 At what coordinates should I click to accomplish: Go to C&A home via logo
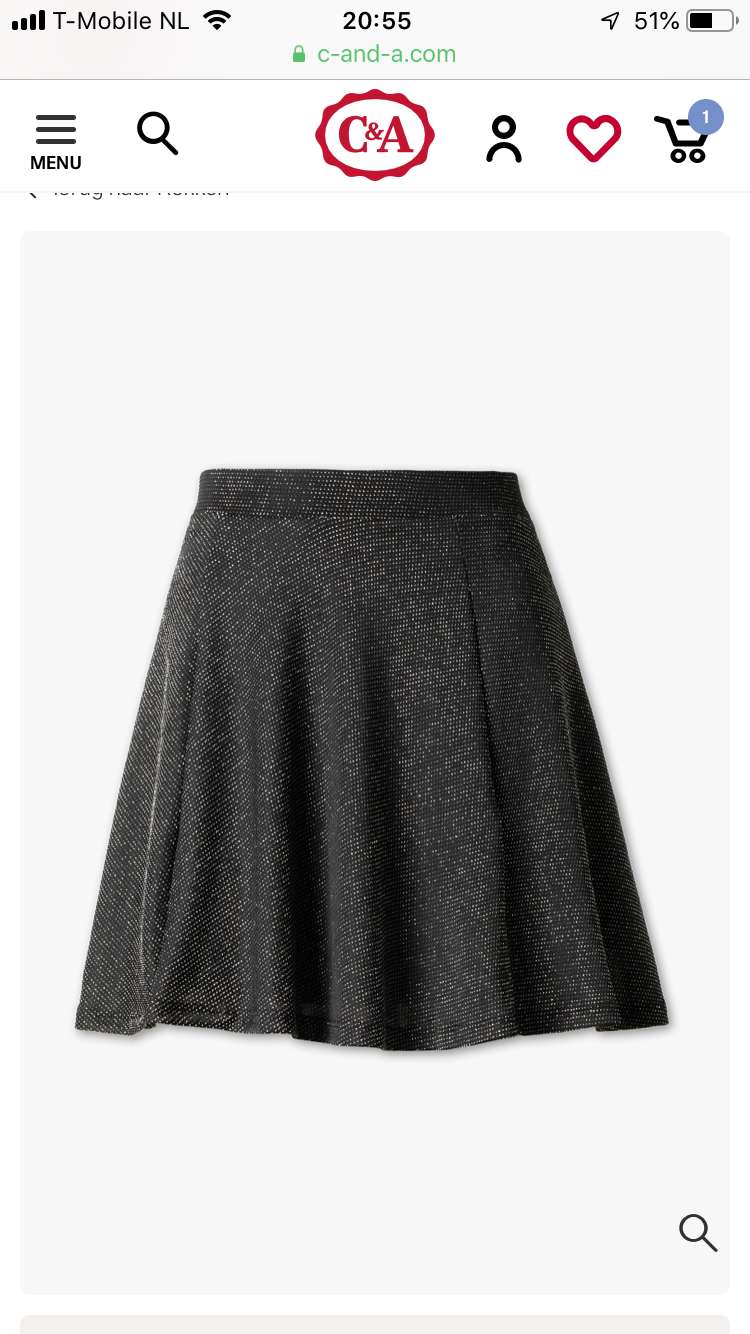click(375, 135)
